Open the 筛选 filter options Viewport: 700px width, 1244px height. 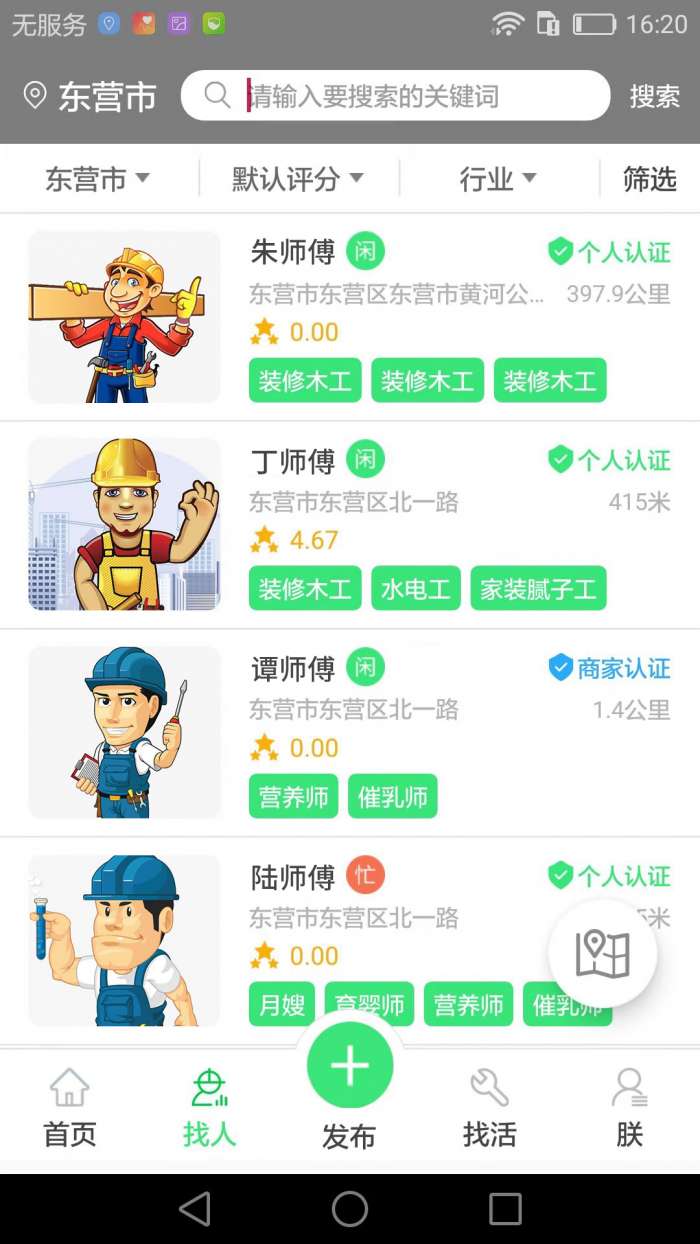point(650,179)
